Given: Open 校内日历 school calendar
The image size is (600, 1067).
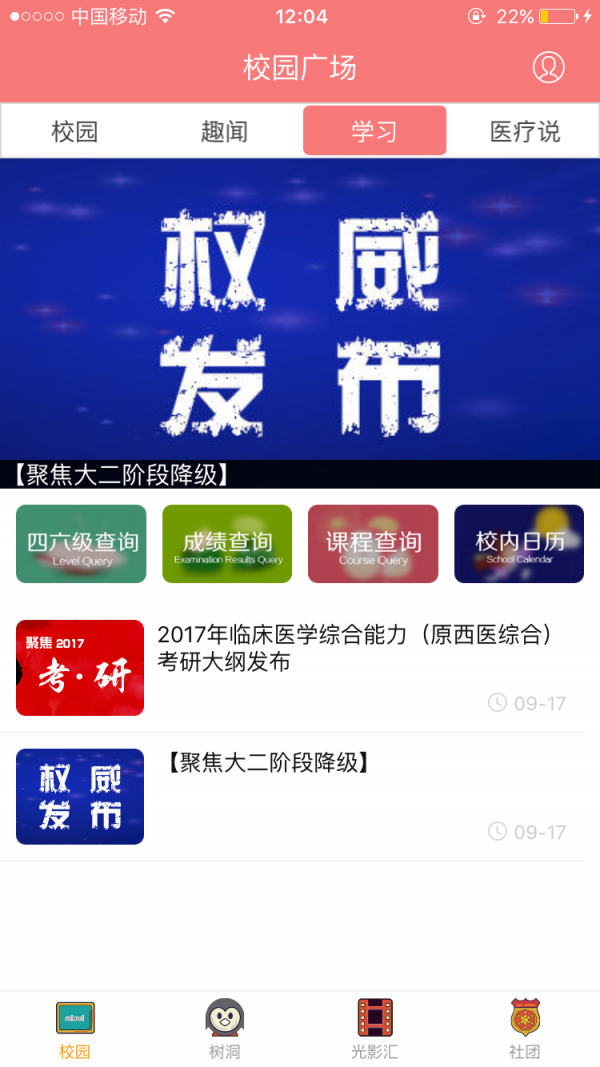Looking at the screenshot, I should 519,544.
